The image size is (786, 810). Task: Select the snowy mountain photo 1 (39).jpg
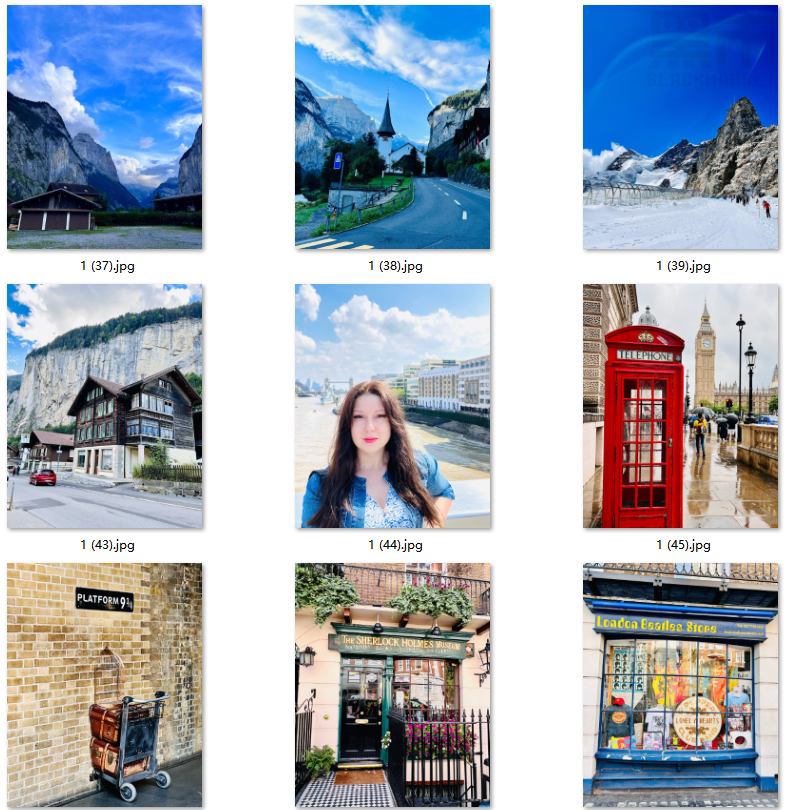(x=680, y=127)
